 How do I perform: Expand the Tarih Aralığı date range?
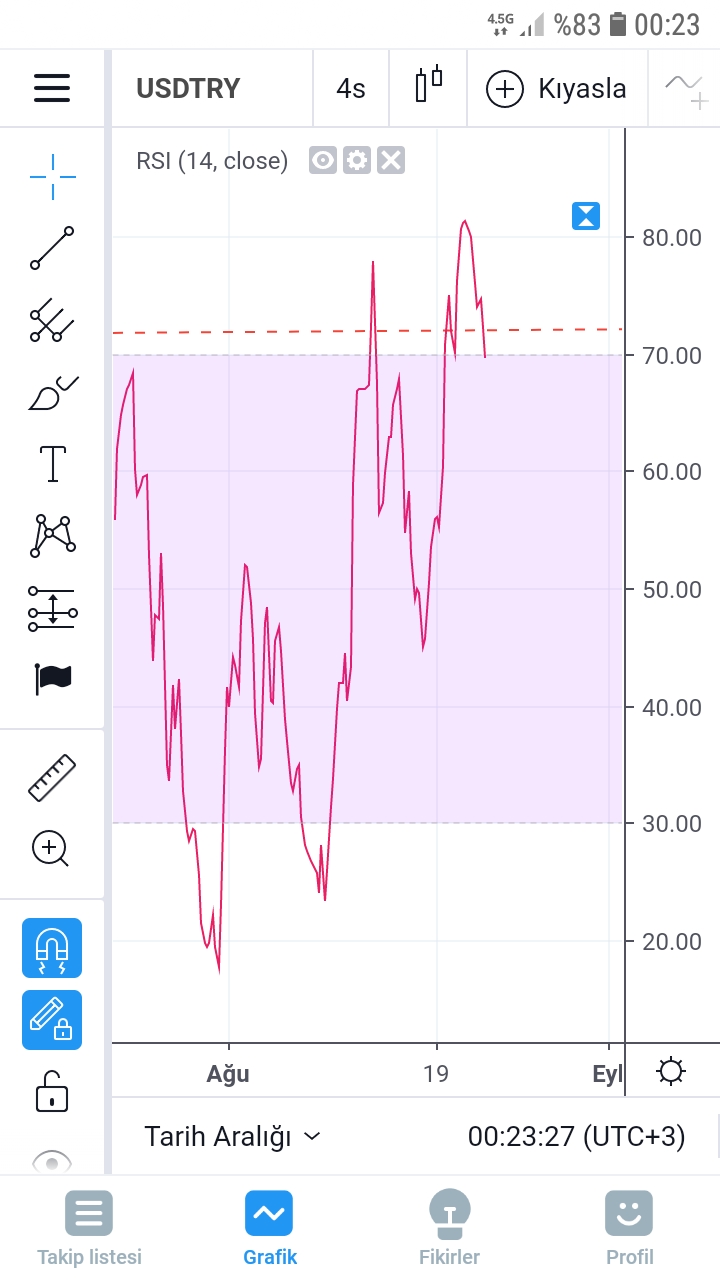tap(232, 1136)
